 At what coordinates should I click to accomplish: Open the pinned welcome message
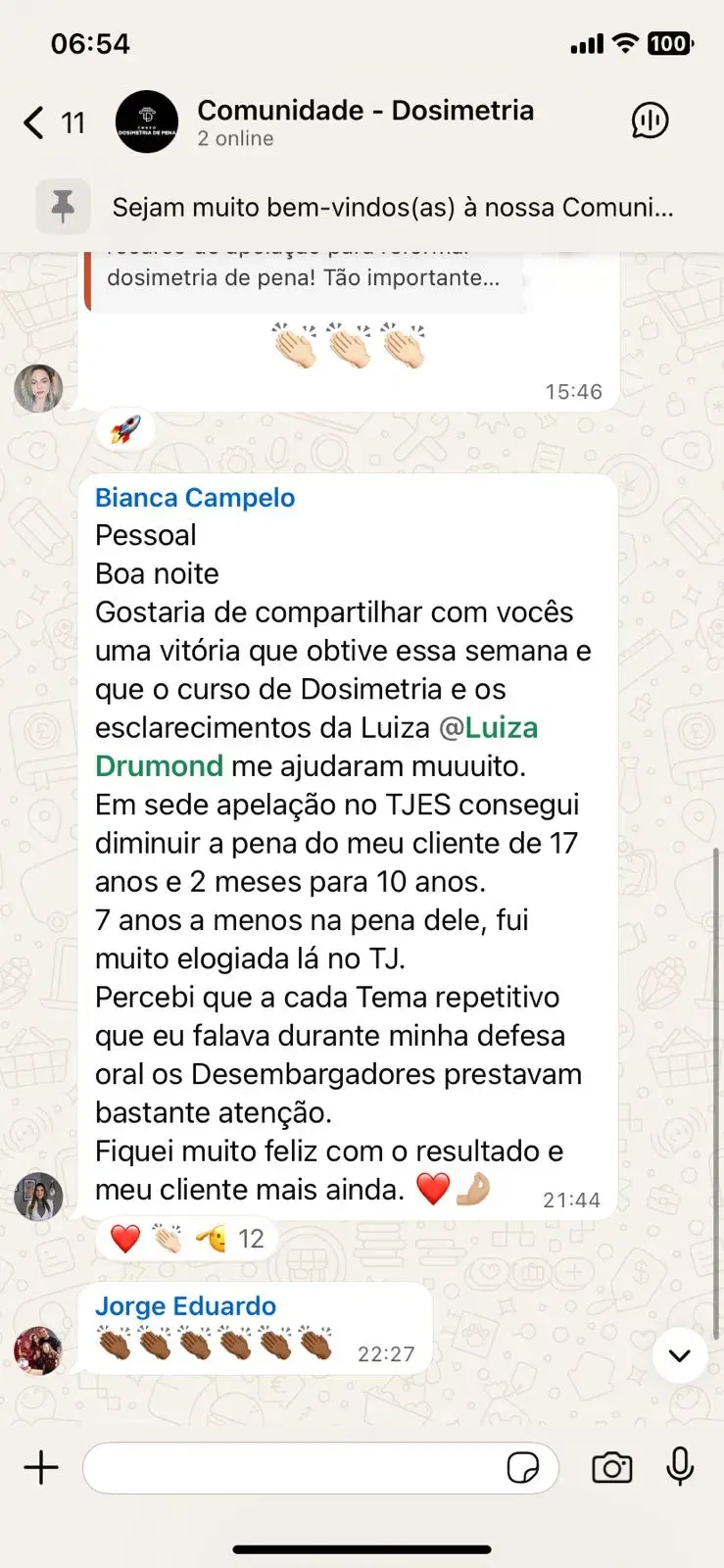[x=392, y=208]
